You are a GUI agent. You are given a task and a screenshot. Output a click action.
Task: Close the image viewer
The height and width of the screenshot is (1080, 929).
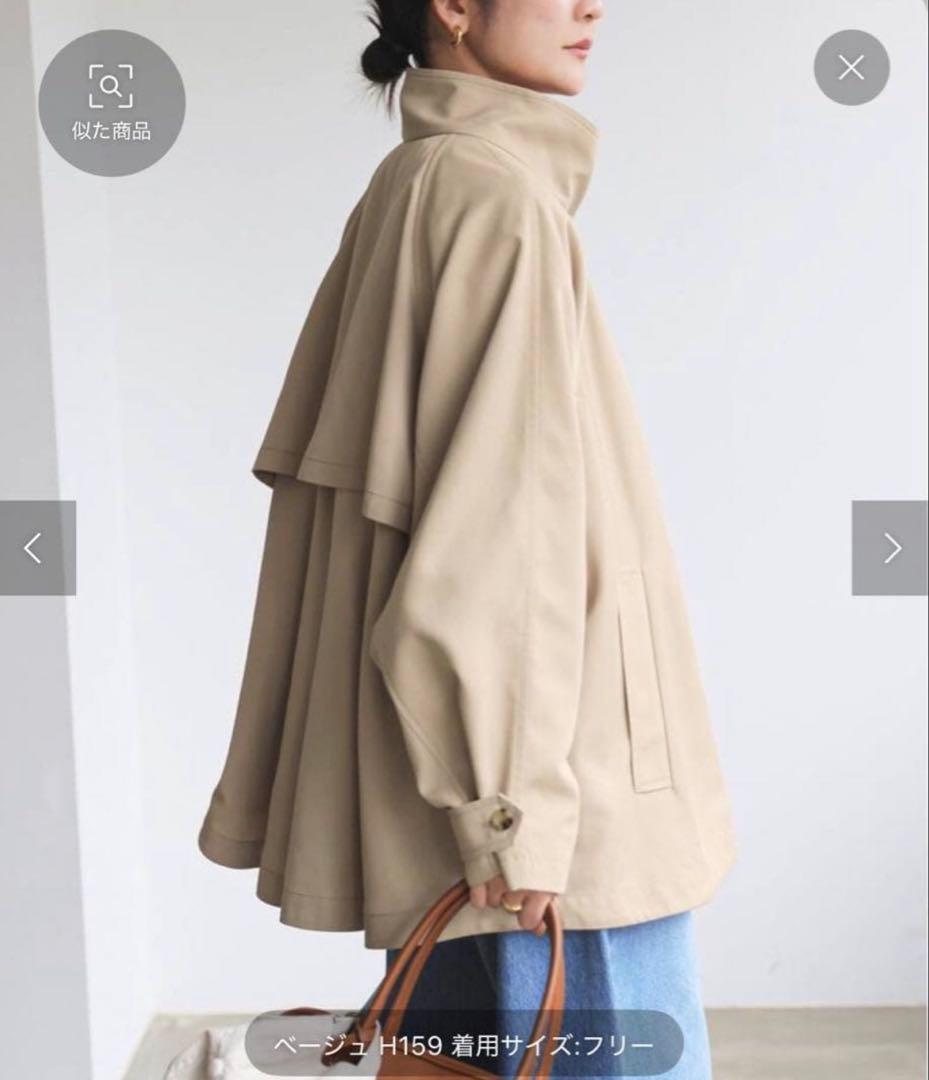tap(851, 68)
